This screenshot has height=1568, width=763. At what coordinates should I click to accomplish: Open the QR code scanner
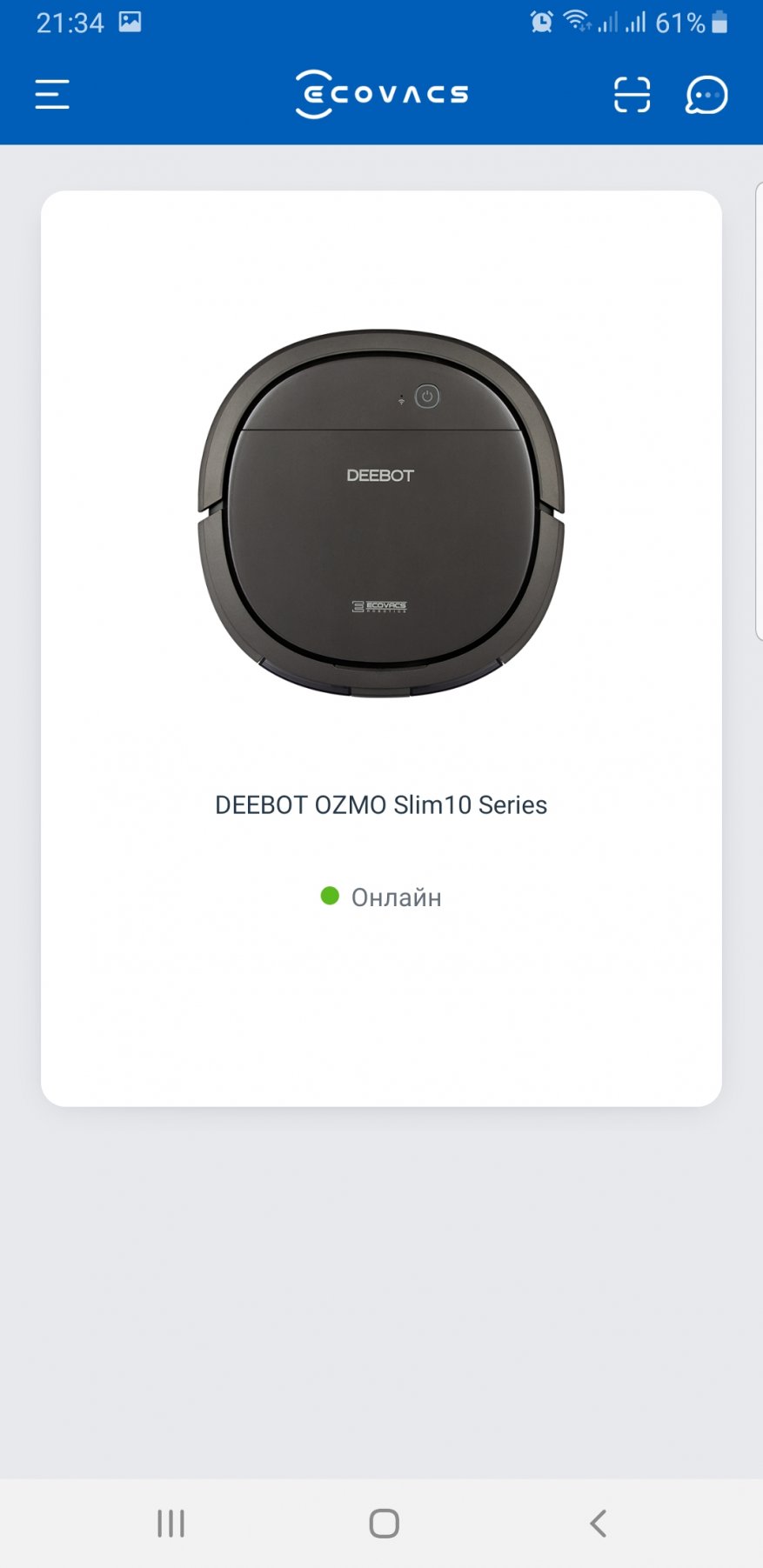632,94
